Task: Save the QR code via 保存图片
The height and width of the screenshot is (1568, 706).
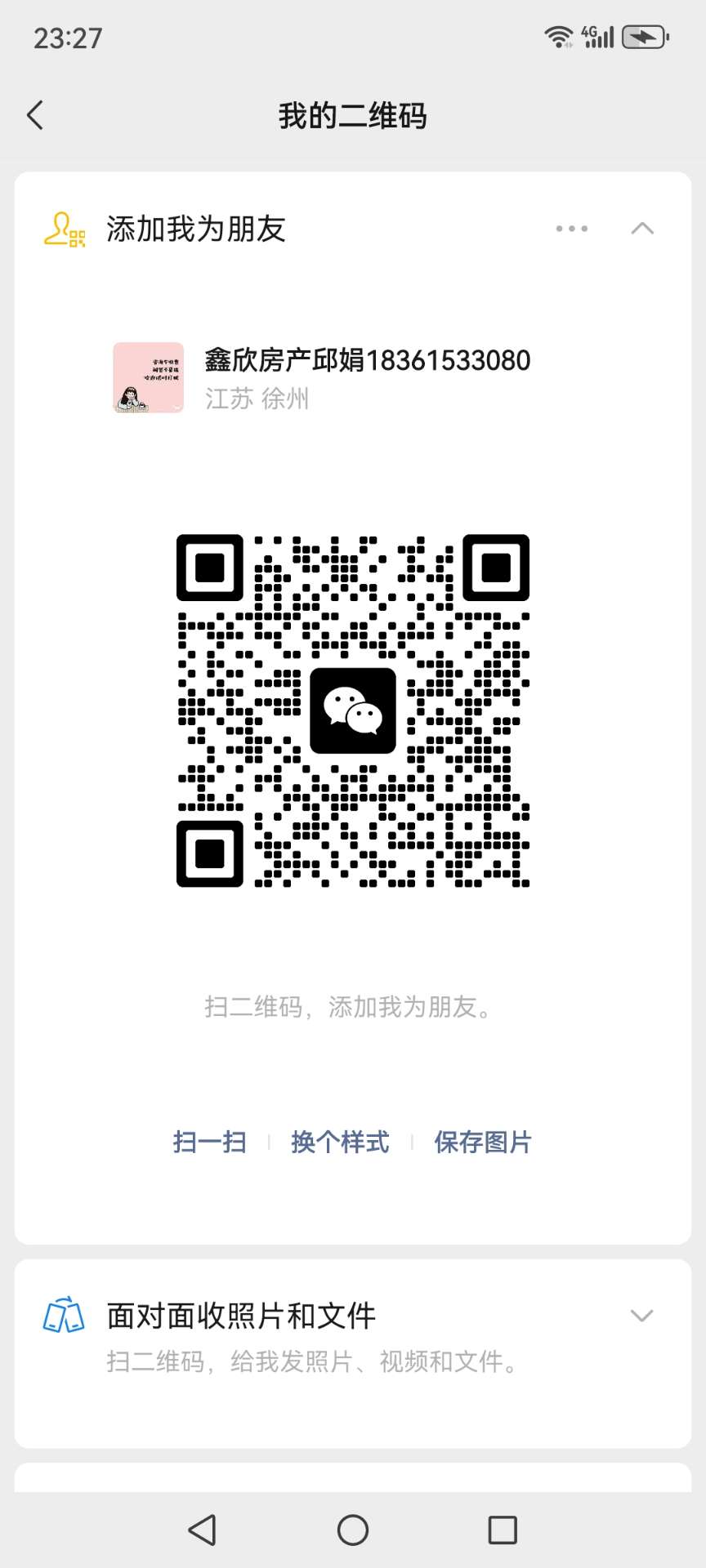Action: (x=483, y=1142)
